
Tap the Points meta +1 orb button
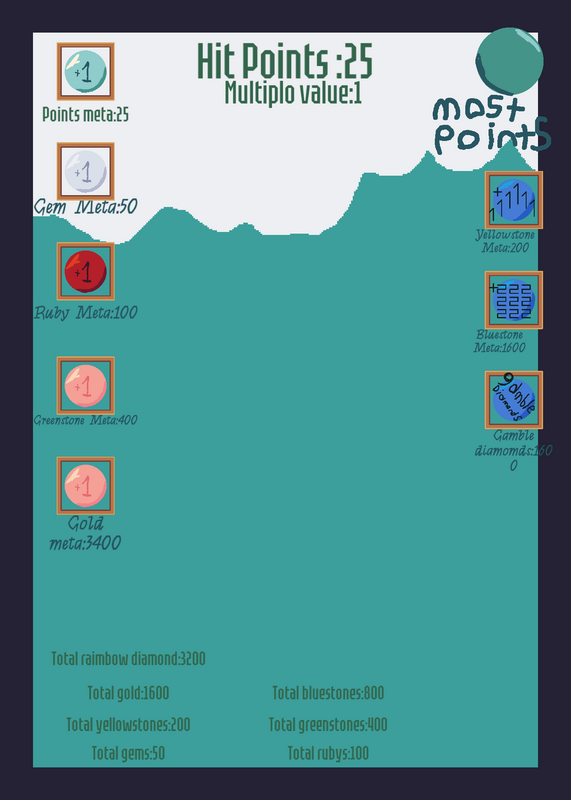[86, 71]
